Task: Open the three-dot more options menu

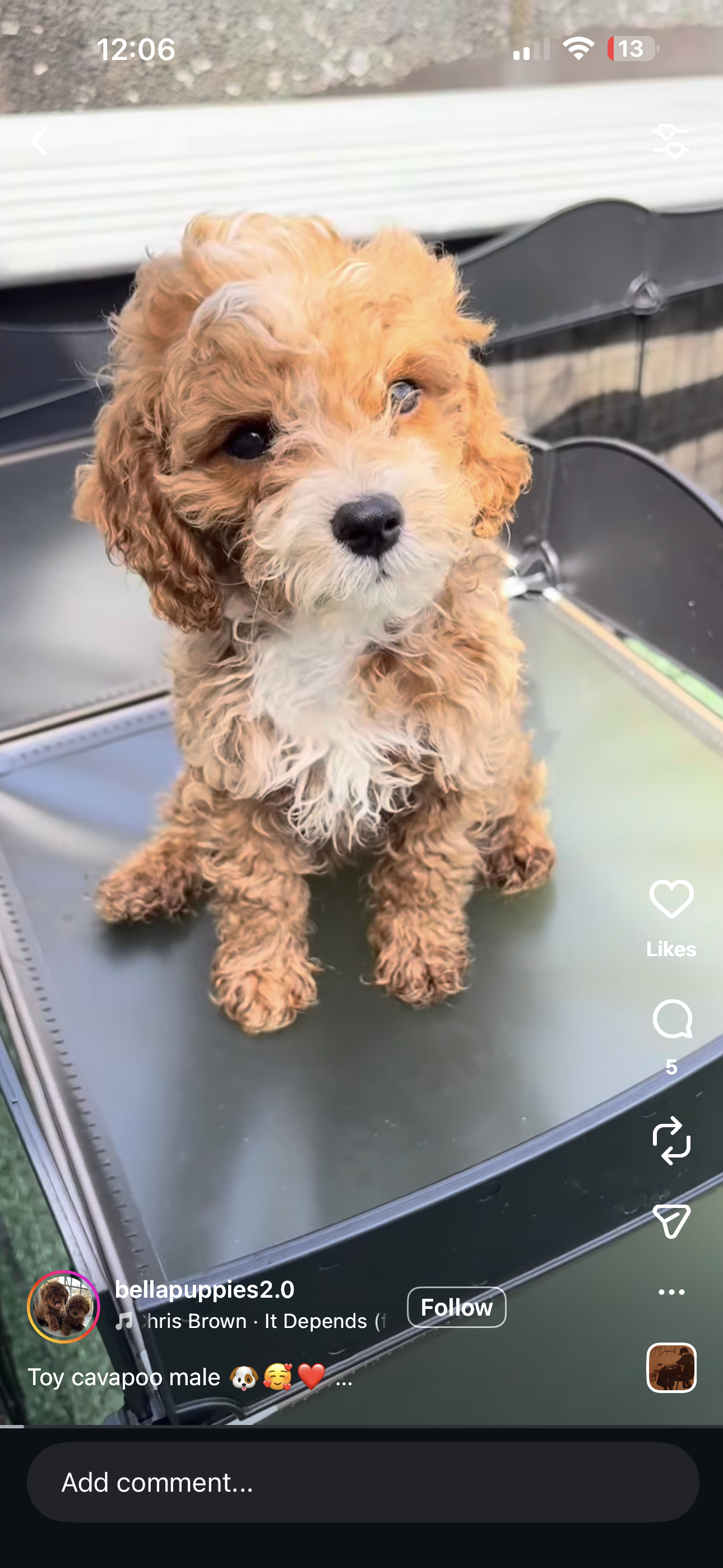Action: pos(671,1291)
